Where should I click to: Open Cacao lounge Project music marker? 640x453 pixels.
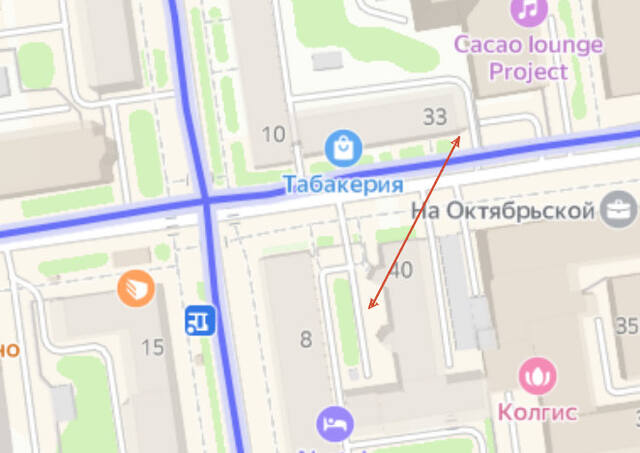[x=530, y=11]
